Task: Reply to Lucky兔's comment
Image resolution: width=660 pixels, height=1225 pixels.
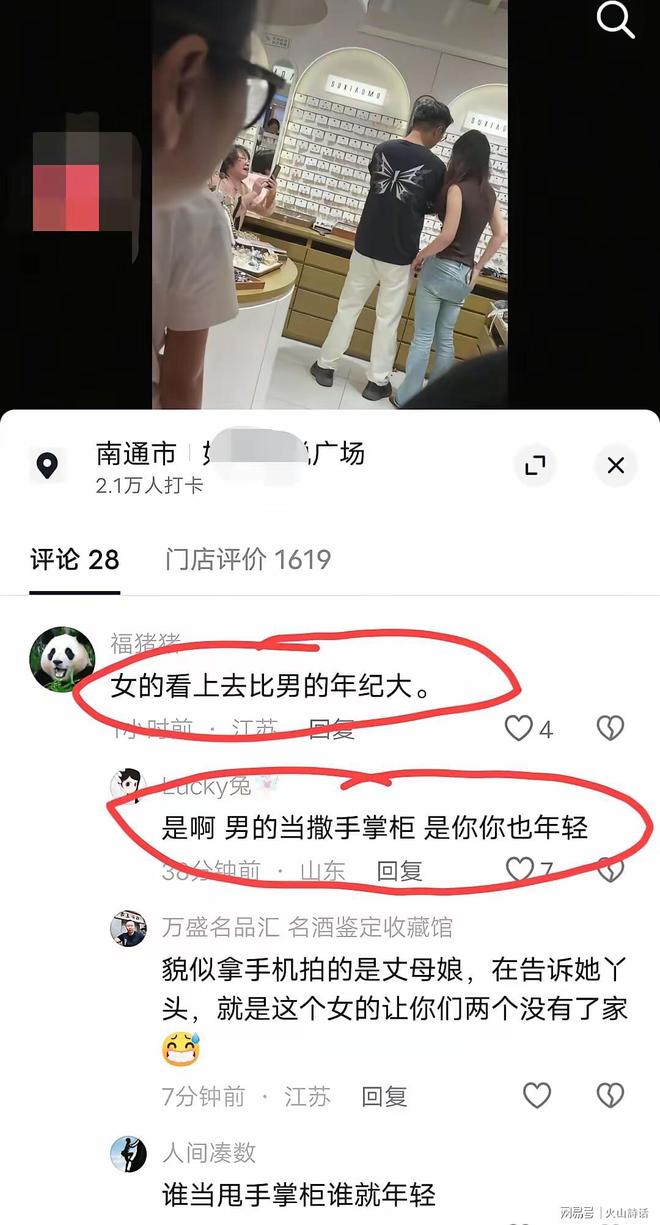Action: point(399,871)
